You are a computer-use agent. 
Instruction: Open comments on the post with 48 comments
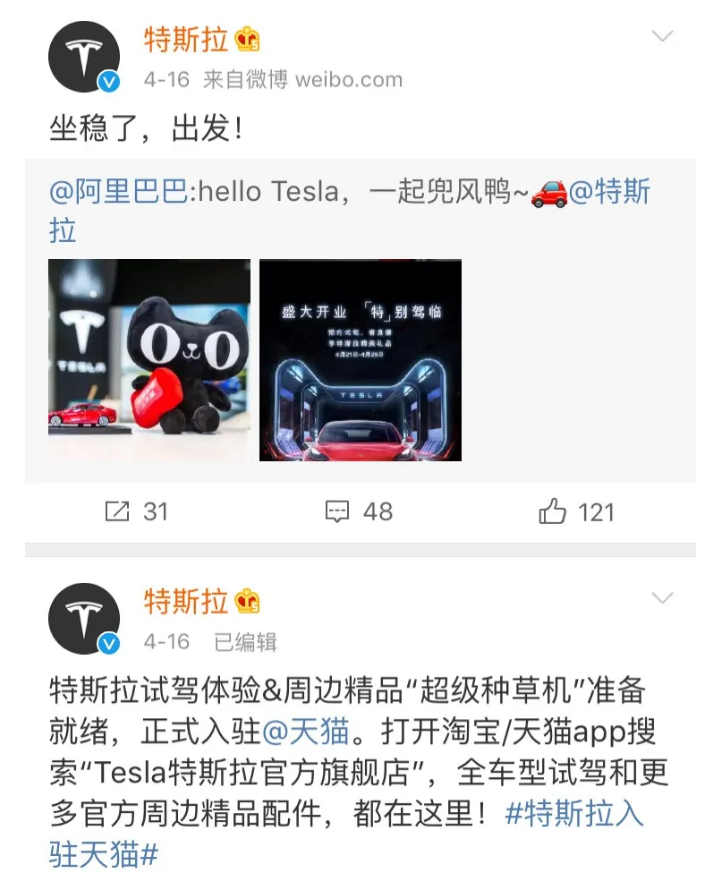click(359, 512)
